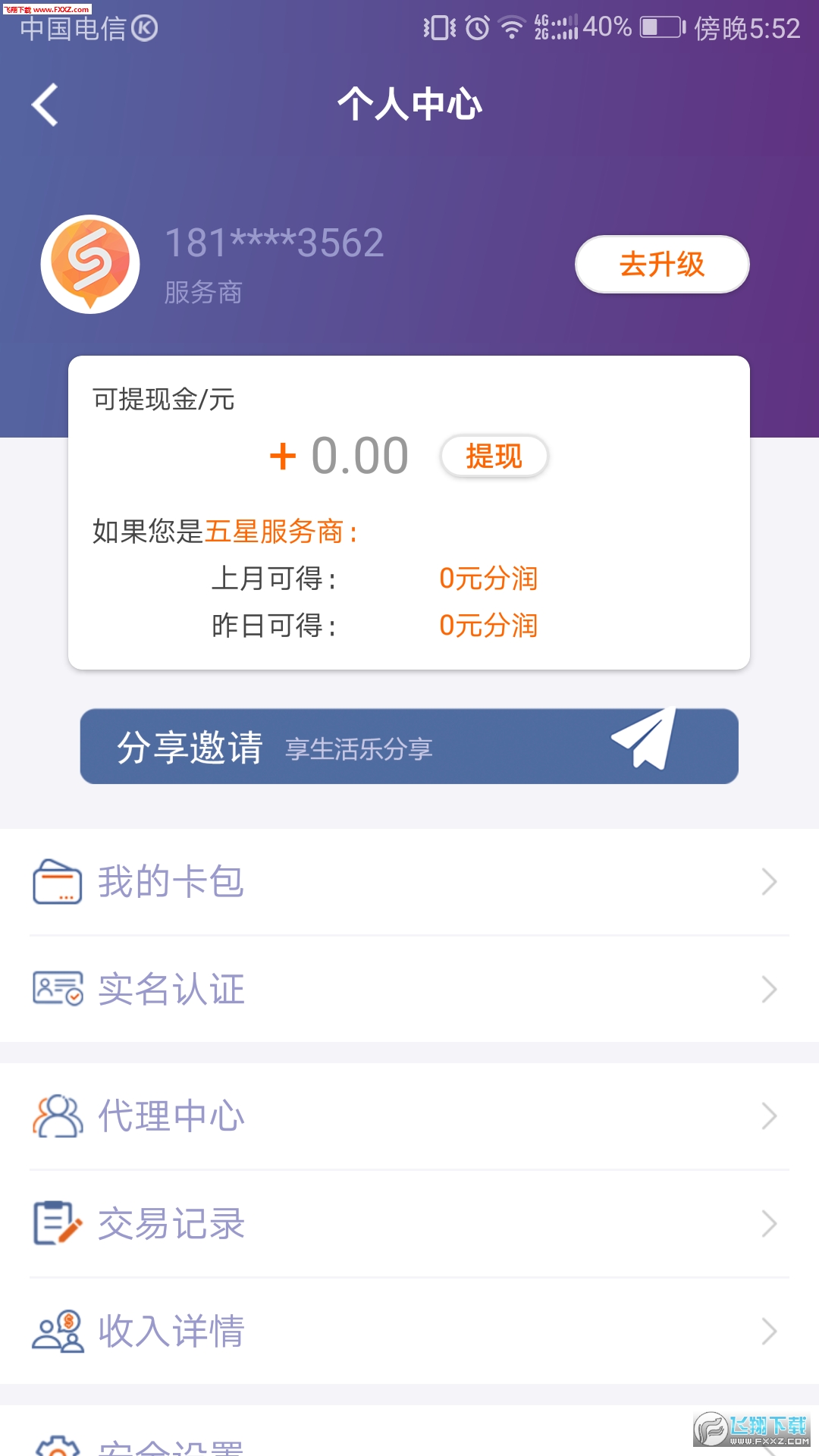Tap the 去升级 upgrade button
This screenshot has width=819, height=1456.
click(x=662, y=265)
